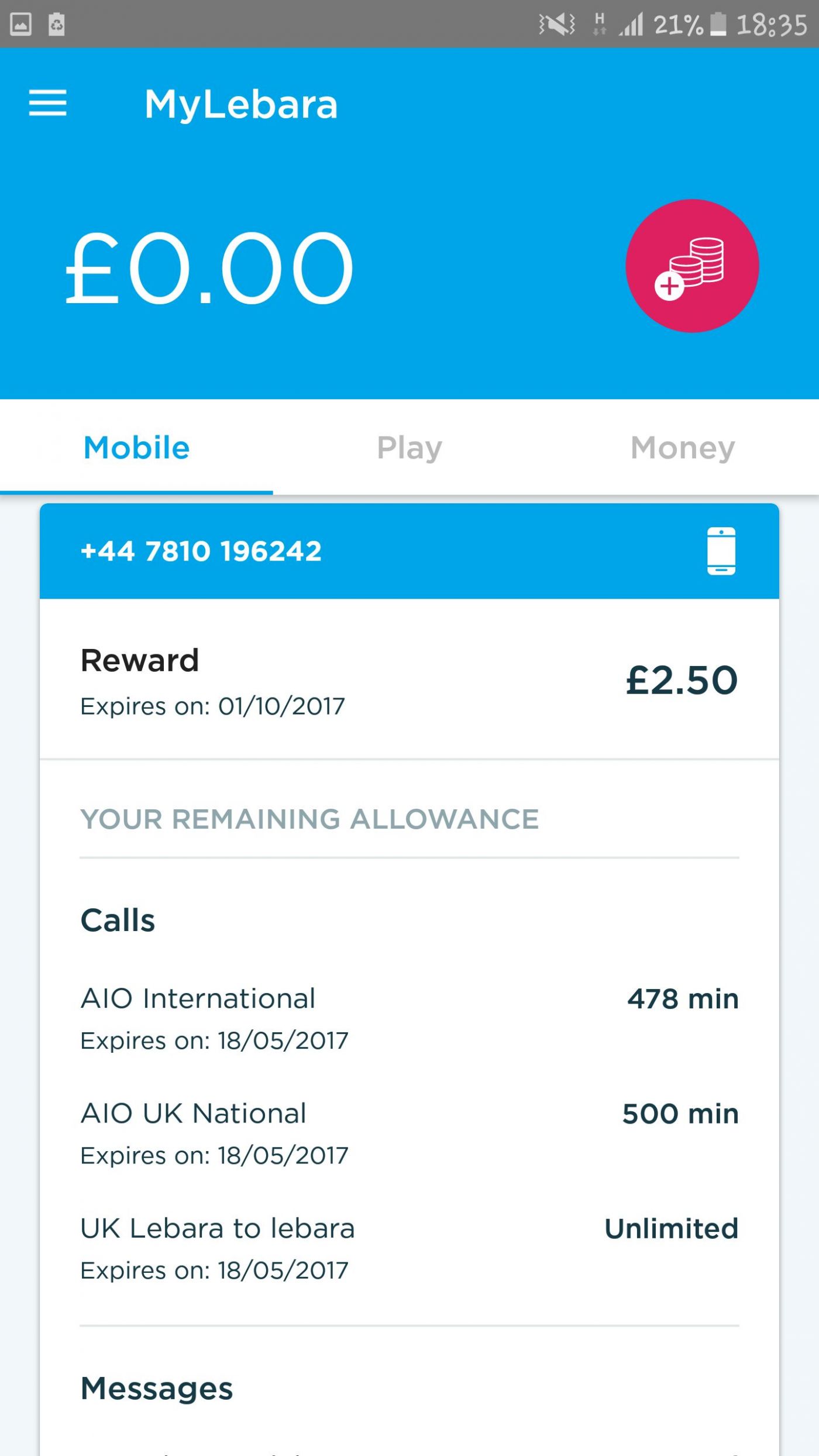
Task: Tap the pink top-up coins button
Action: (x=692, y=266)
